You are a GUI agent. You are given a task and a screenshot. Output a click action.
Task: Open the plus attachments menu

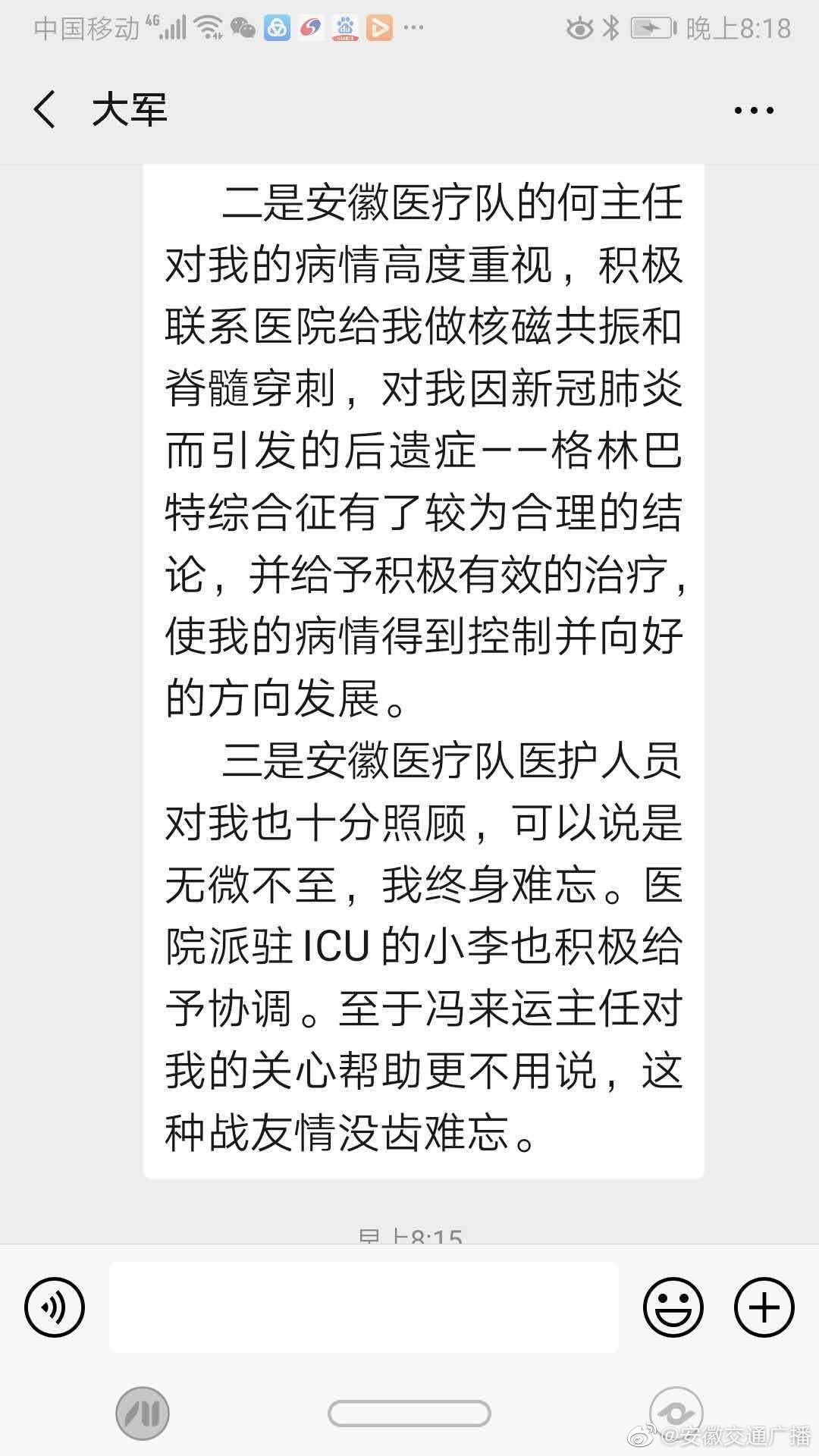764,1307
